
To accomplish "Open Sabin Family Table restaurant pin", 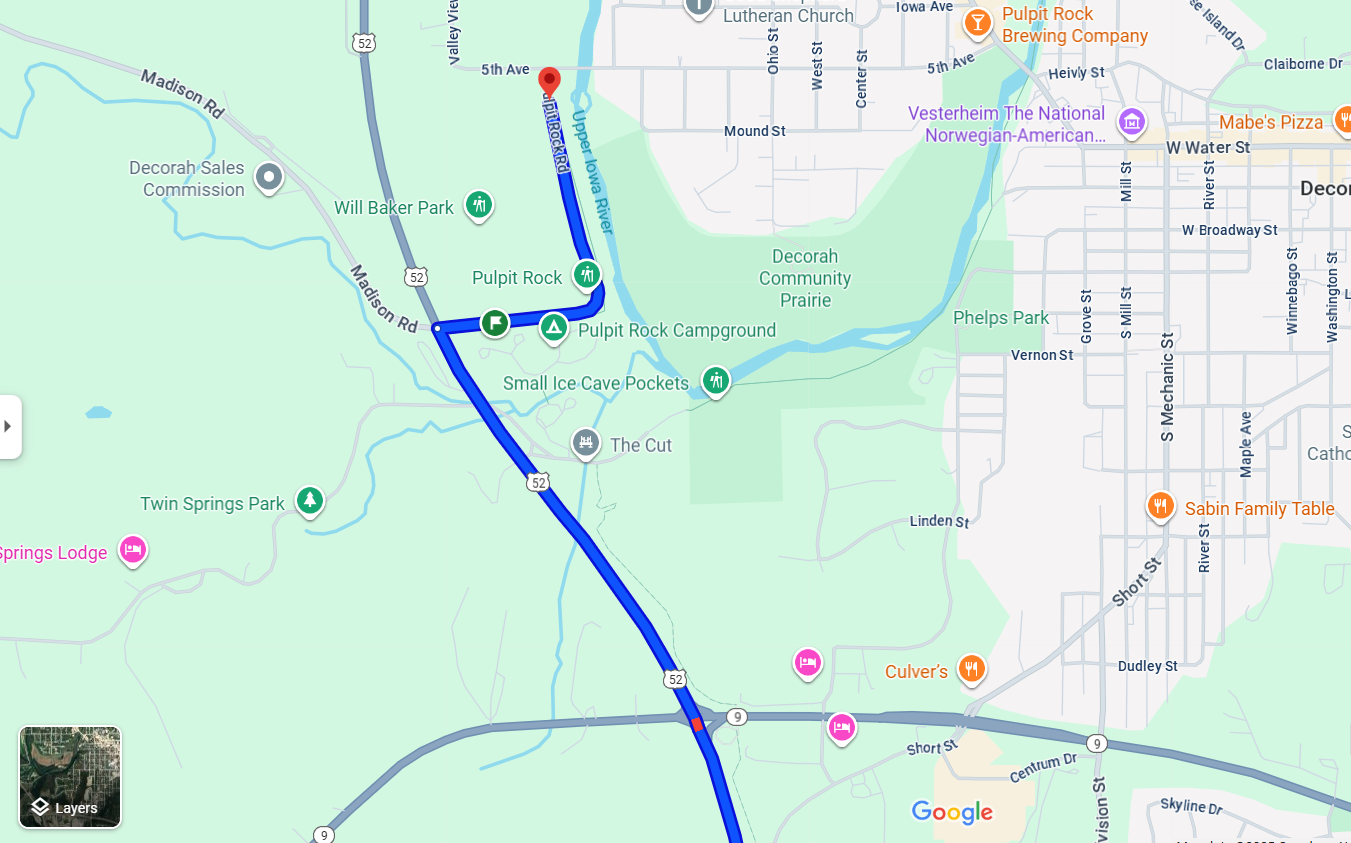I will (x=1160, y=505).
